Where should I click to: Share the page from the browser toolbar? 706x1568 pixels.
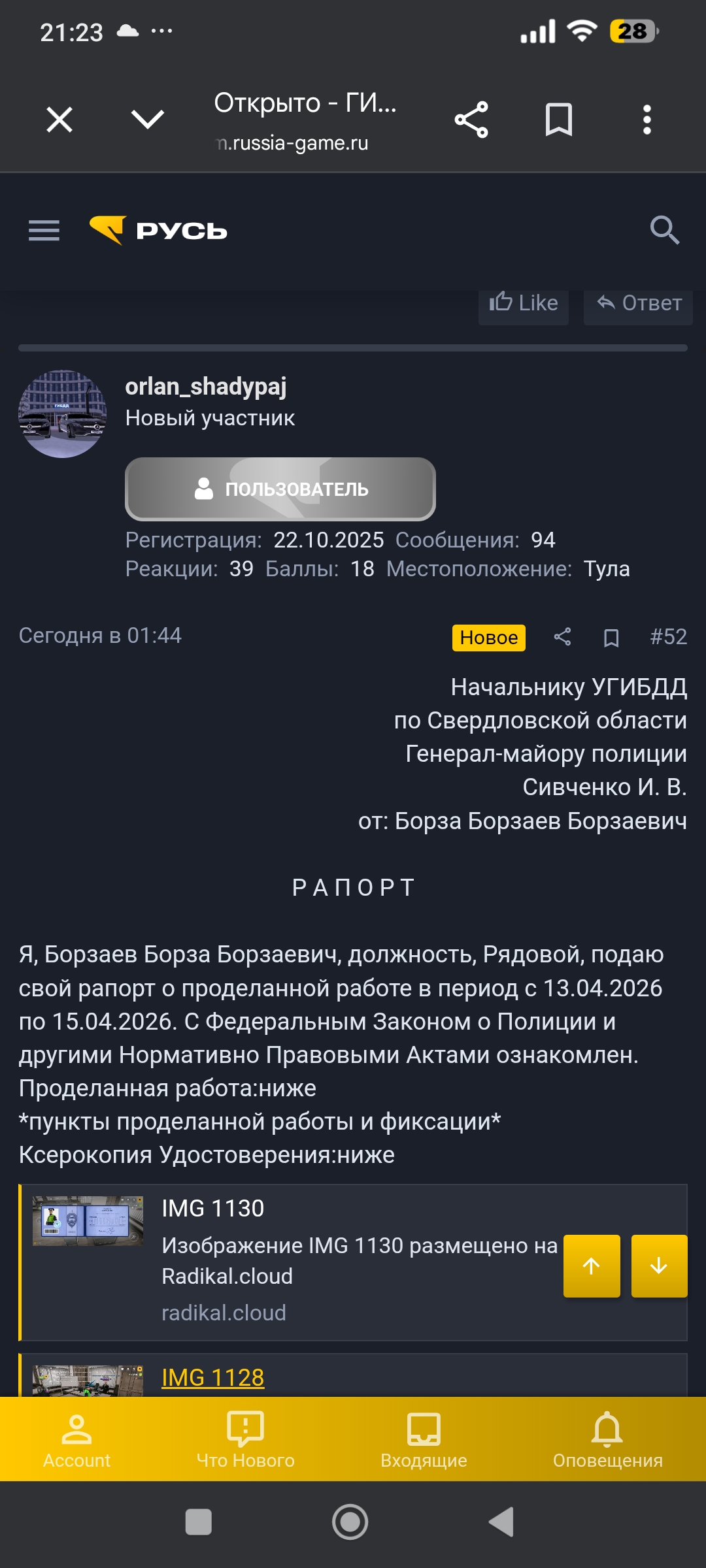point(473,119)
